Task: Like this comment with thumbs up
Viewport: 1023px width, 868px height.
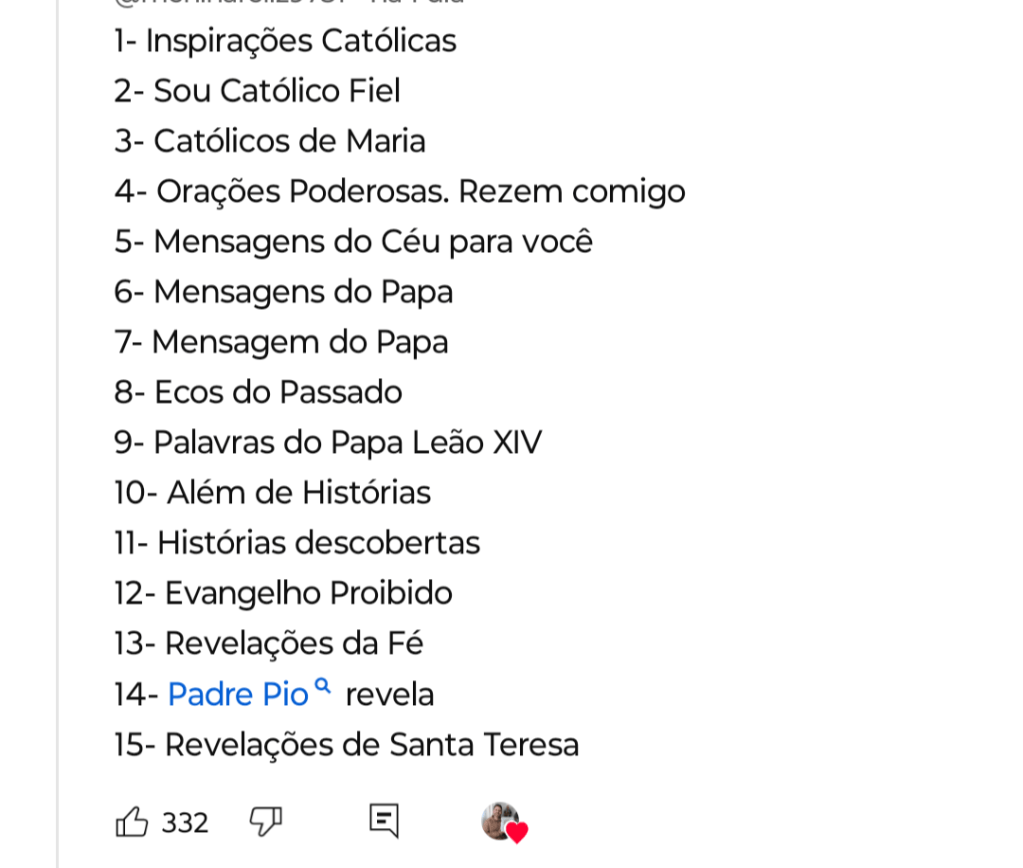Action: [x=132, y=822]
